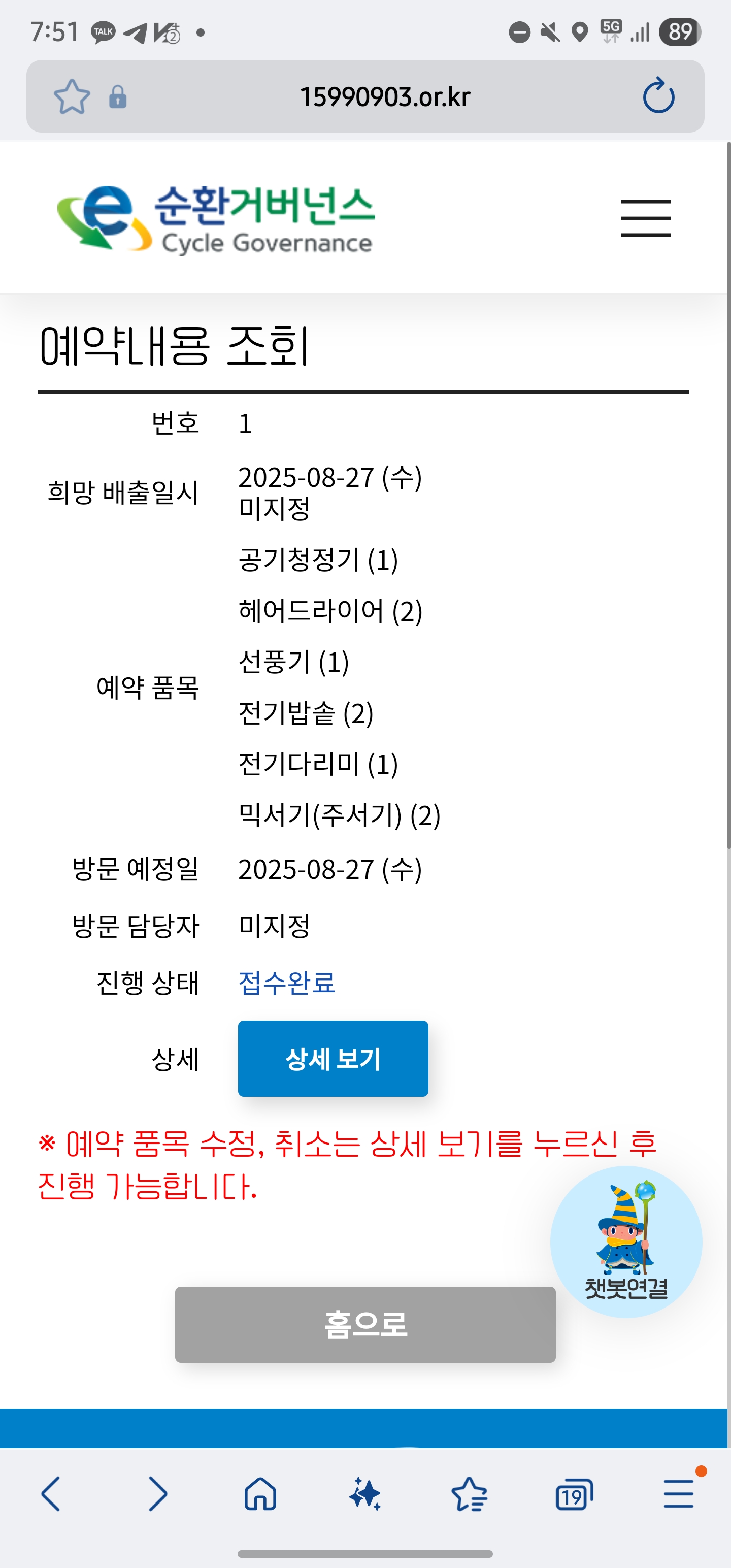Launch the browser AI sparkle assistant
Image resolution: width=731 pixels, height=1568 pixels.
(365, 1494)
